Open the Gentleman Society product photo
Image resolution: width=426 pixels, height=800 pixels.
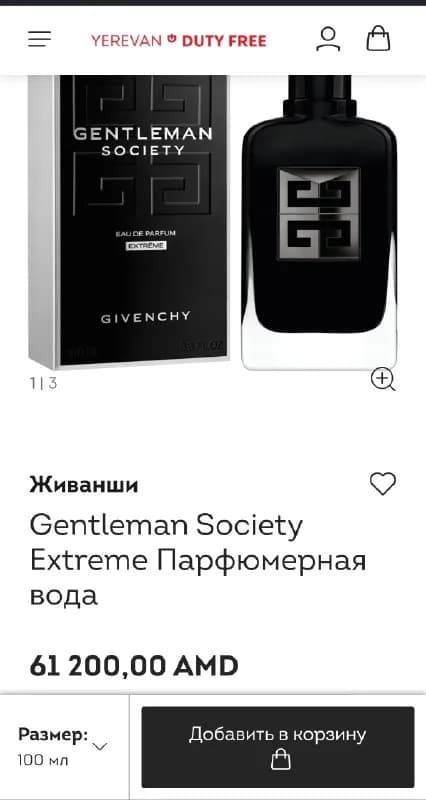[213, 222]
